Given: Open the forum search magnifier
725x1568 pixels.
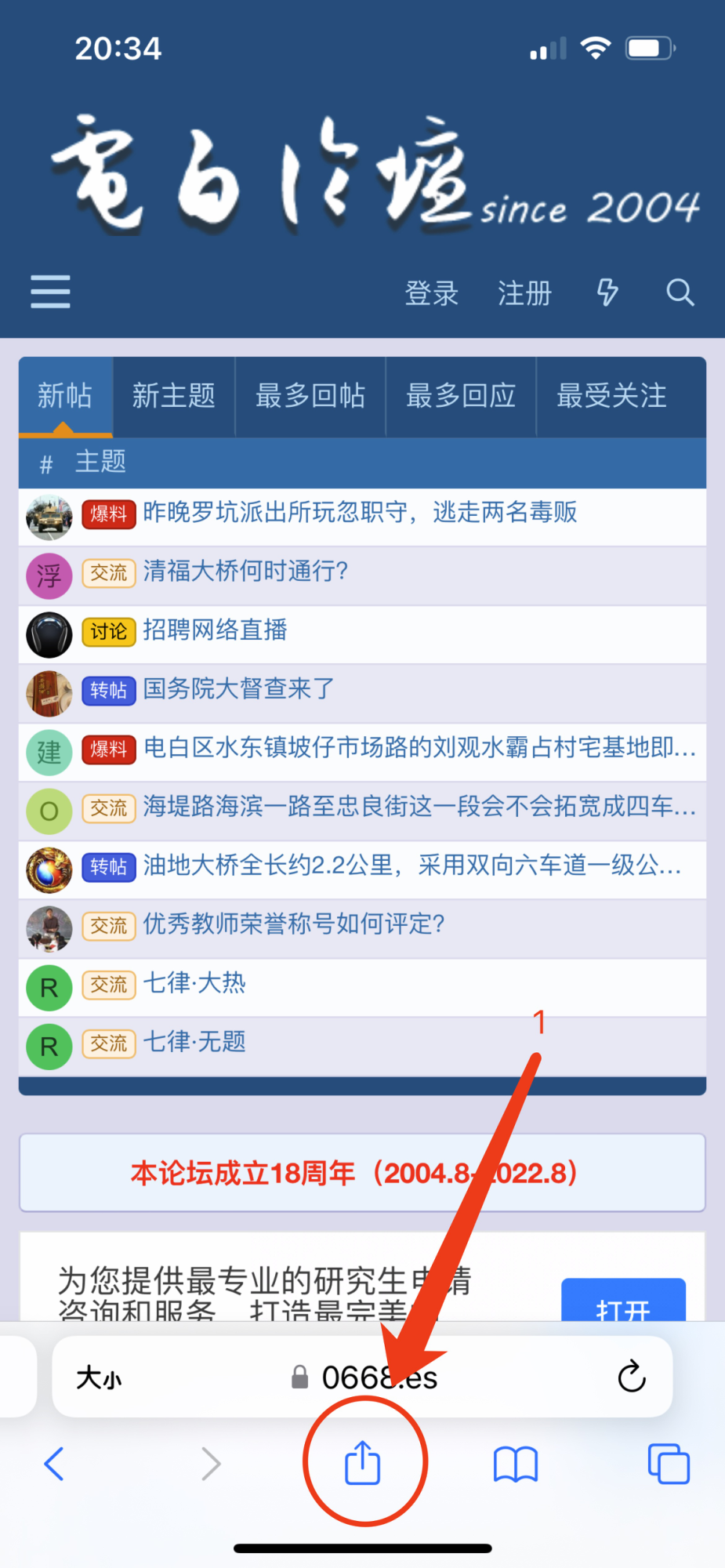Looking at the screenshot, I should (x=680, y=292).
